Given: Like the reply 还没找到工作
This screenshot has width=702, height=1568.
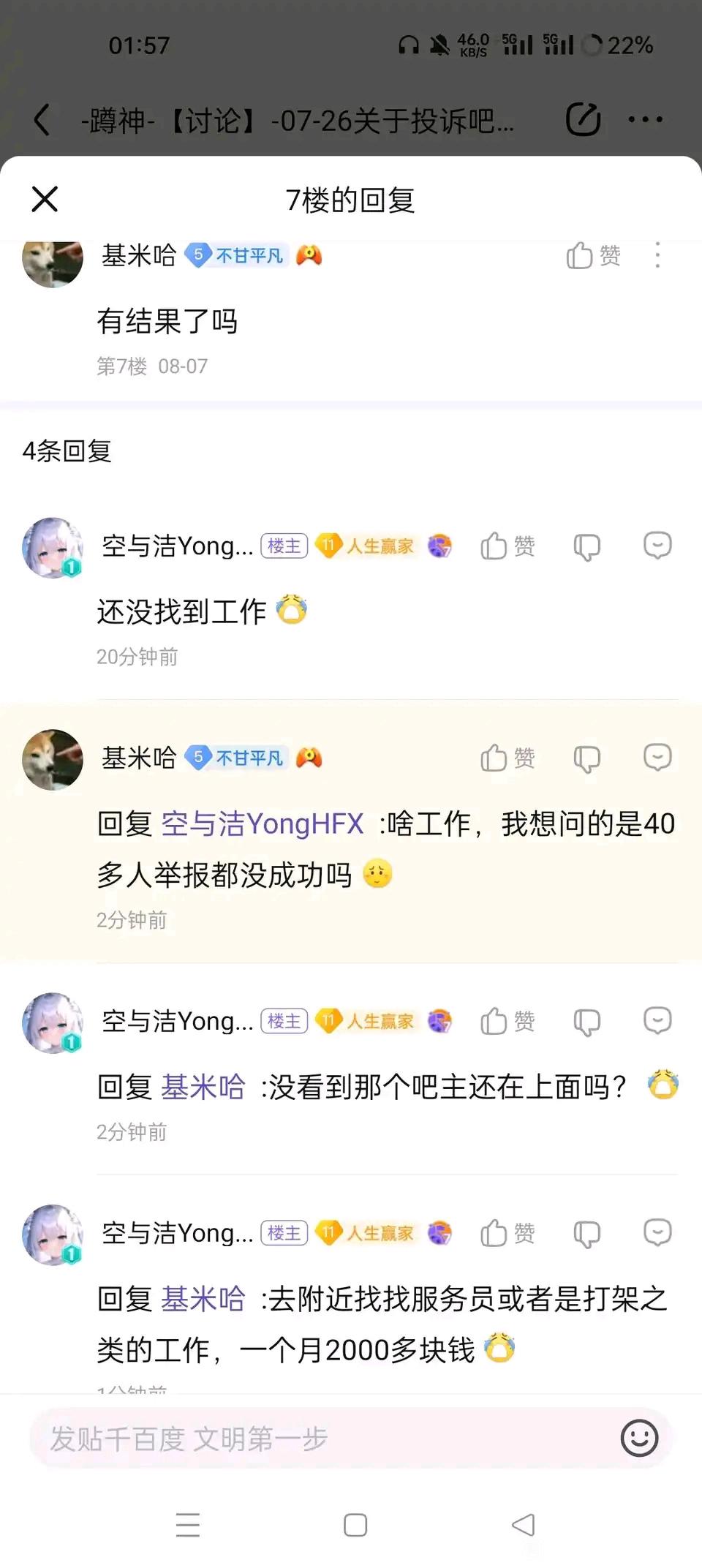Looking at the screenshot, I should point(507,546).
